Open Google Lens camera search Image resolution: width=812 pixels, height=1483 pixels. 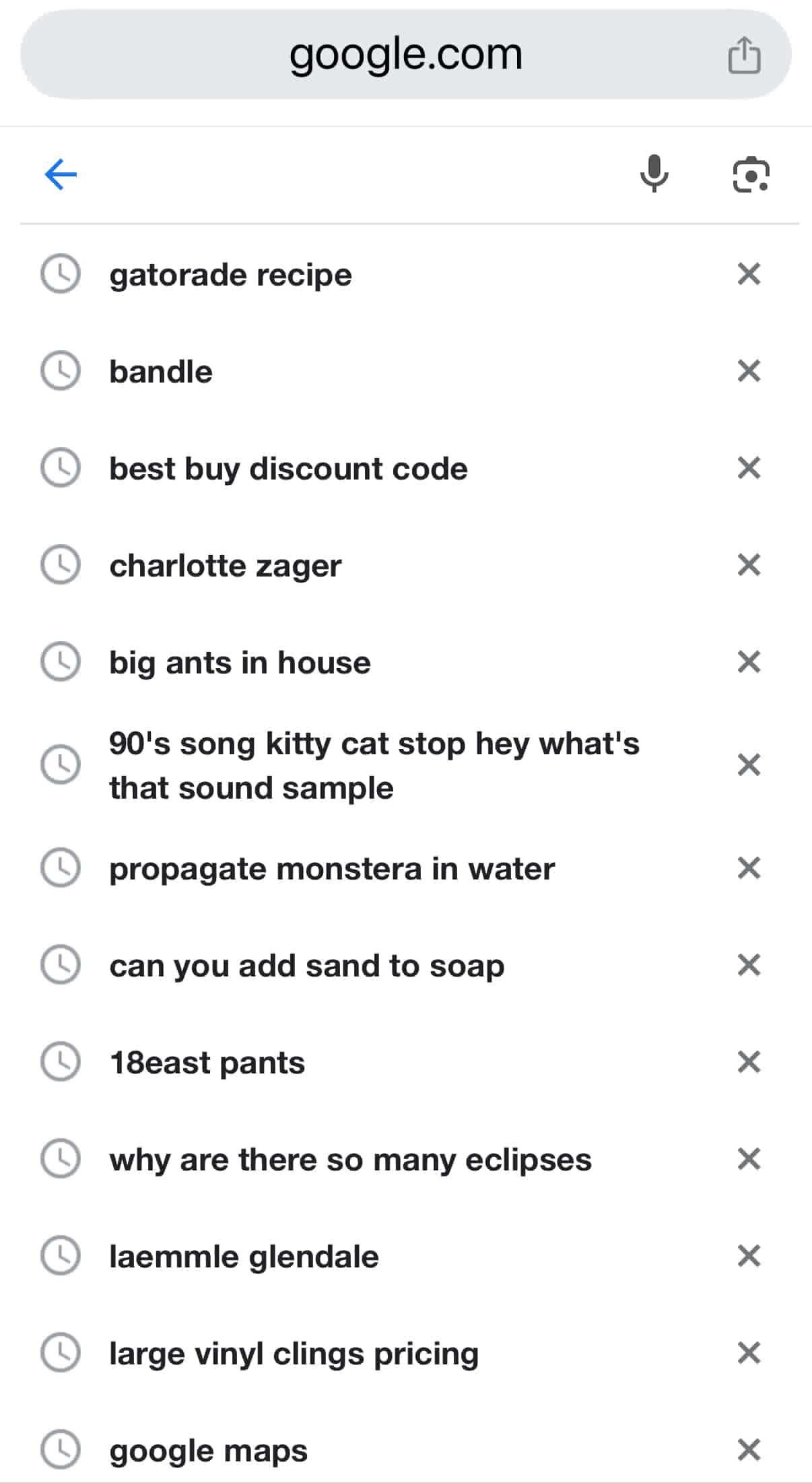[751, 175]
